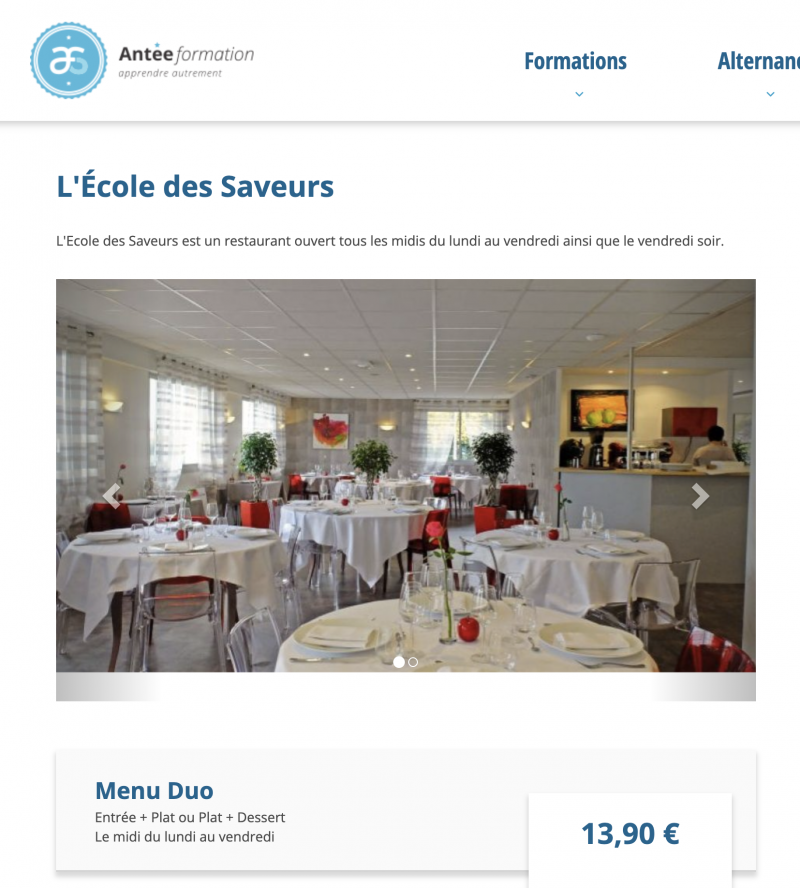Show the previous restaurant photo

click(111, 495)
